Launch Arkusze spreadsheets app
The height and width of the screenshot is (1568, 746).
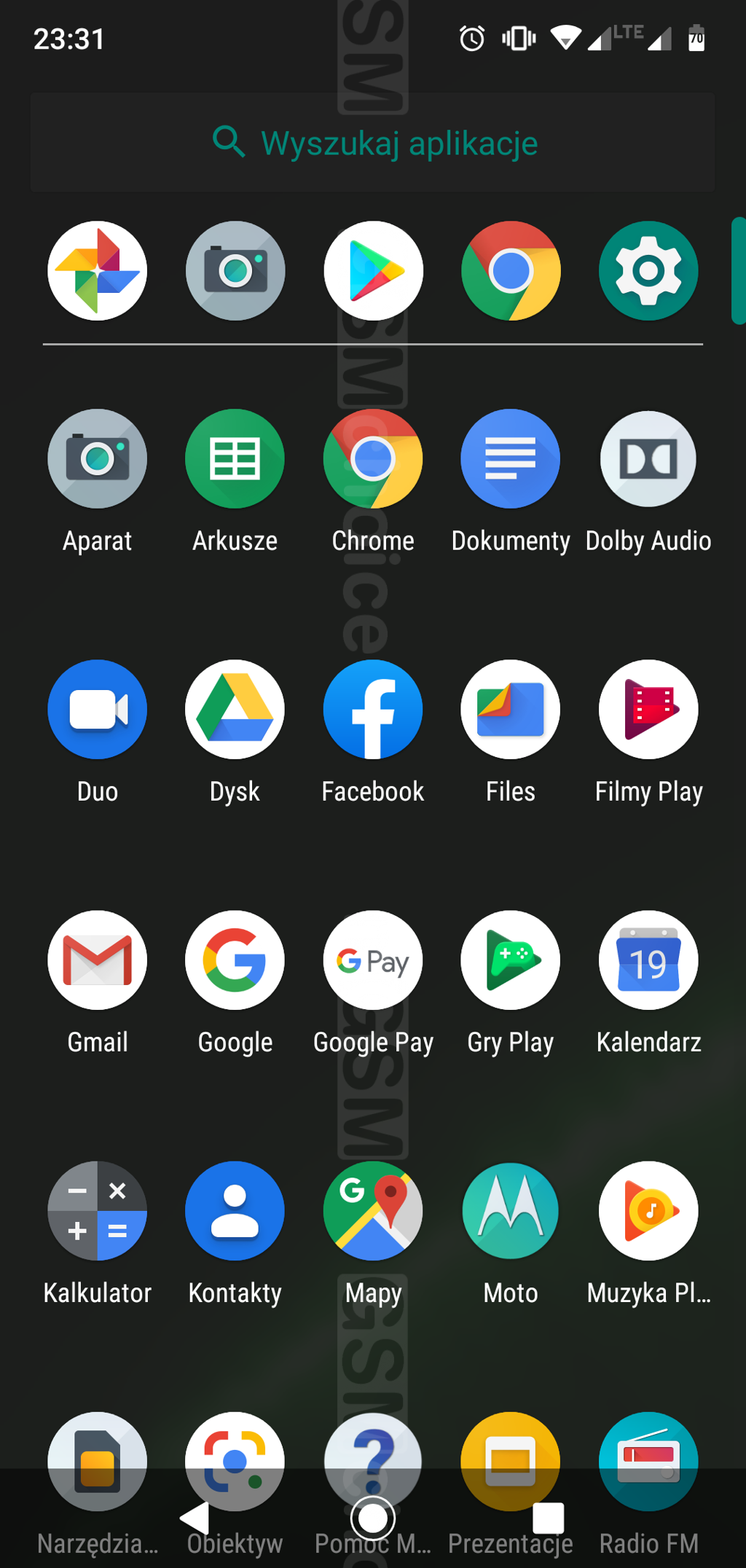pos(235,459)
